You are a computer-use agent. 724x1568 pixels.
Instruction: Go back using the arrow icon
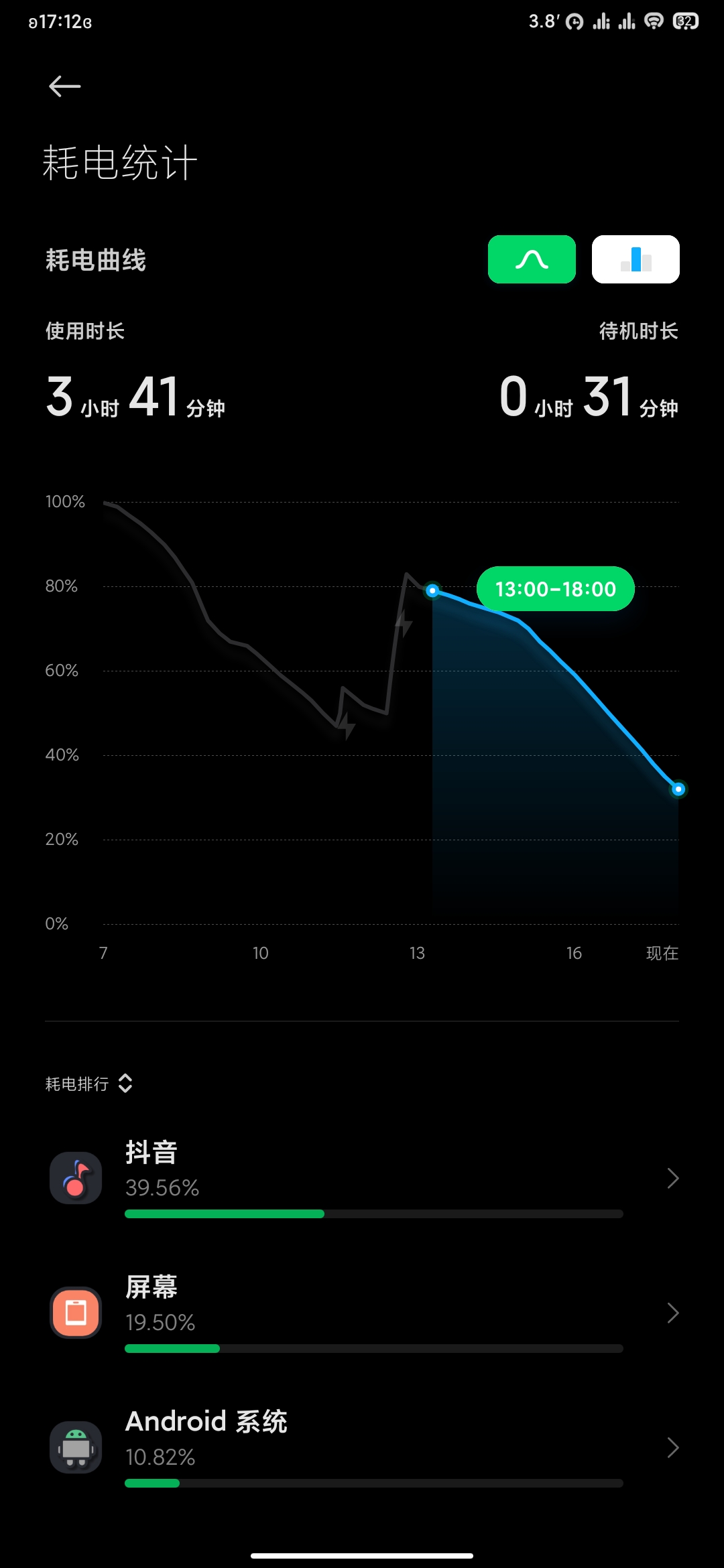[x=65, y=86]
